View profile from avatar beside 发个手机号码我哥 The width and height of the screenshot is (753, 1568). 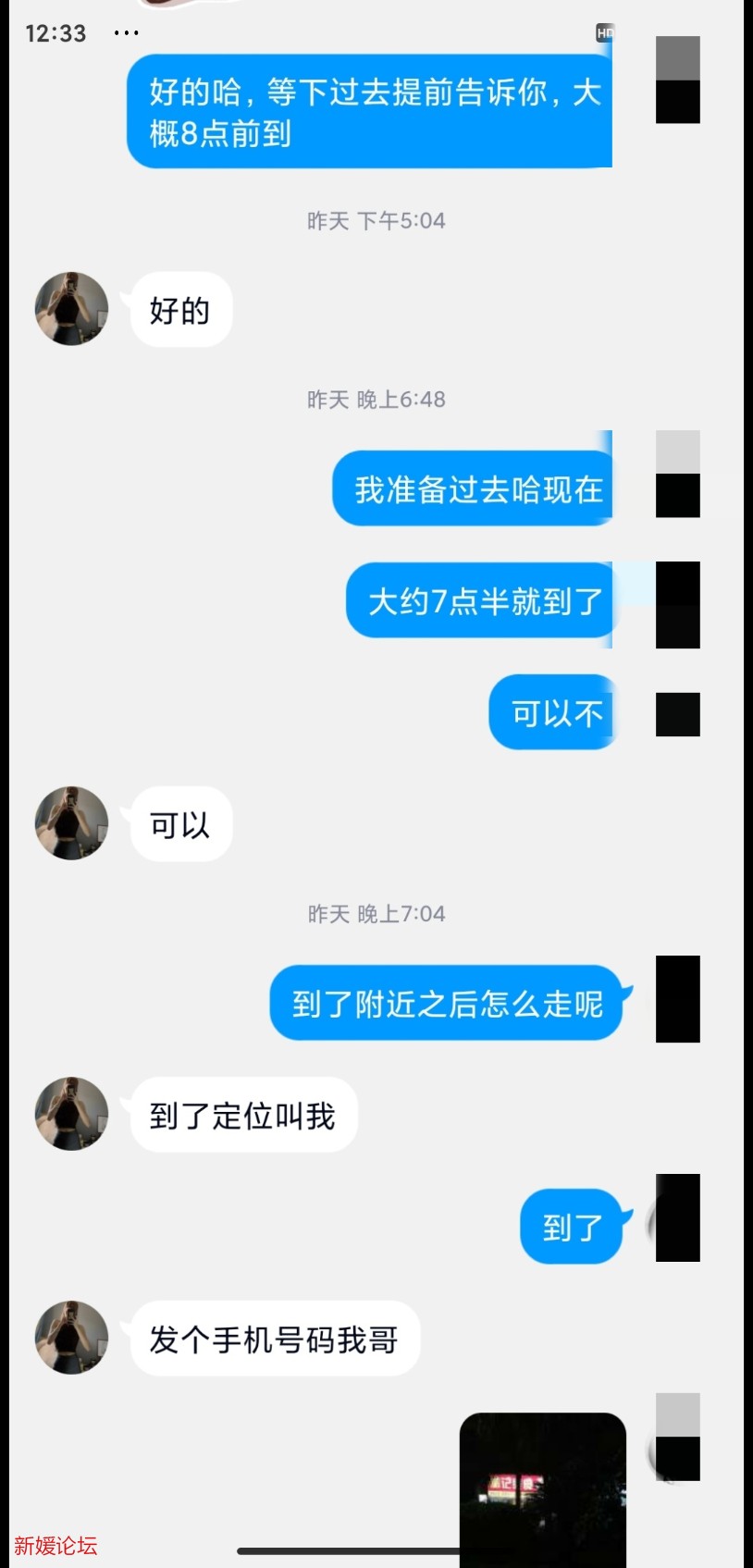pyautogui.click(x=71, y=1338)
